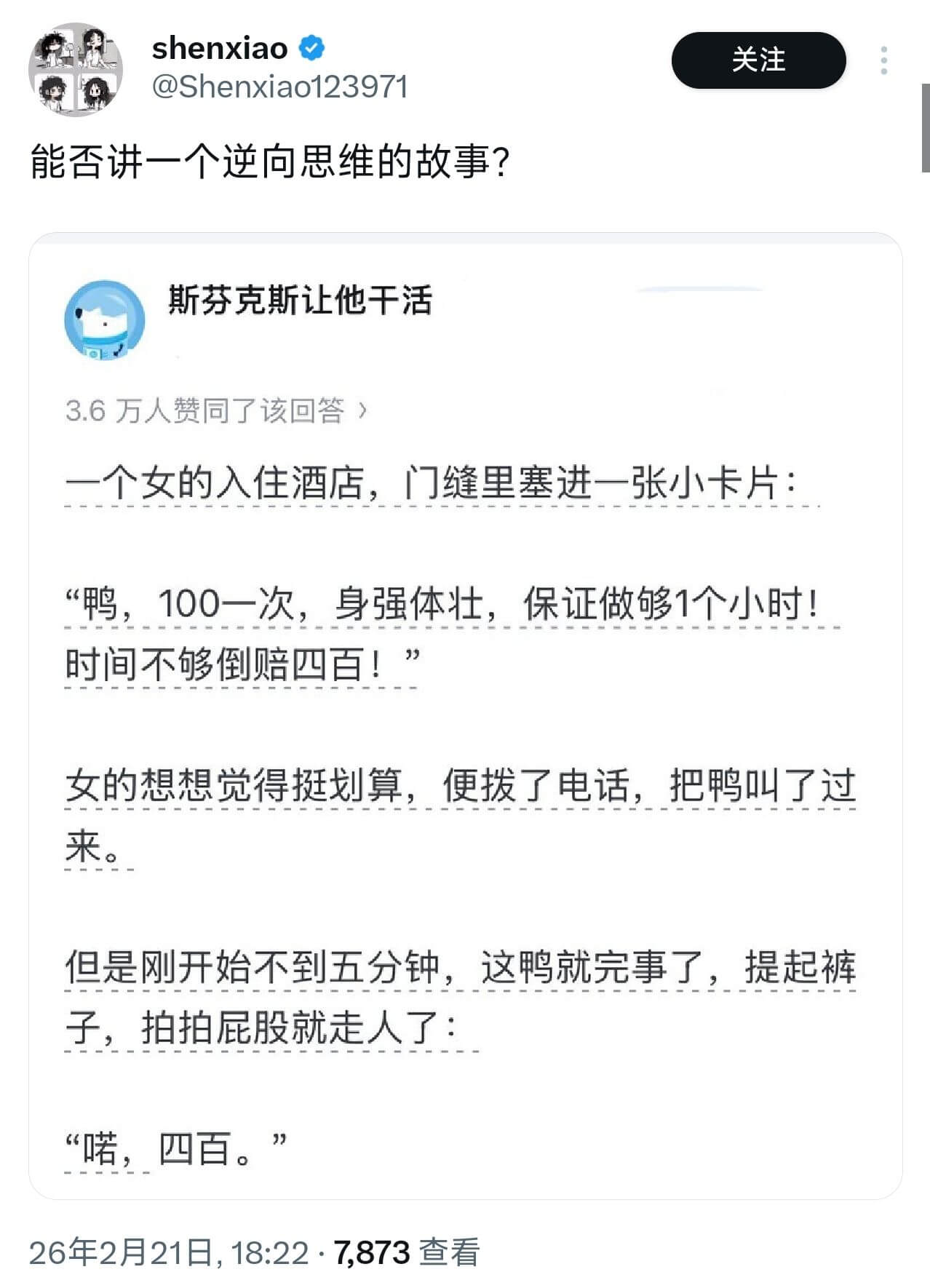Click the blue verified badge next to shenxiao
This screenshot has width=930, height=1288.
tap(311, 47)
